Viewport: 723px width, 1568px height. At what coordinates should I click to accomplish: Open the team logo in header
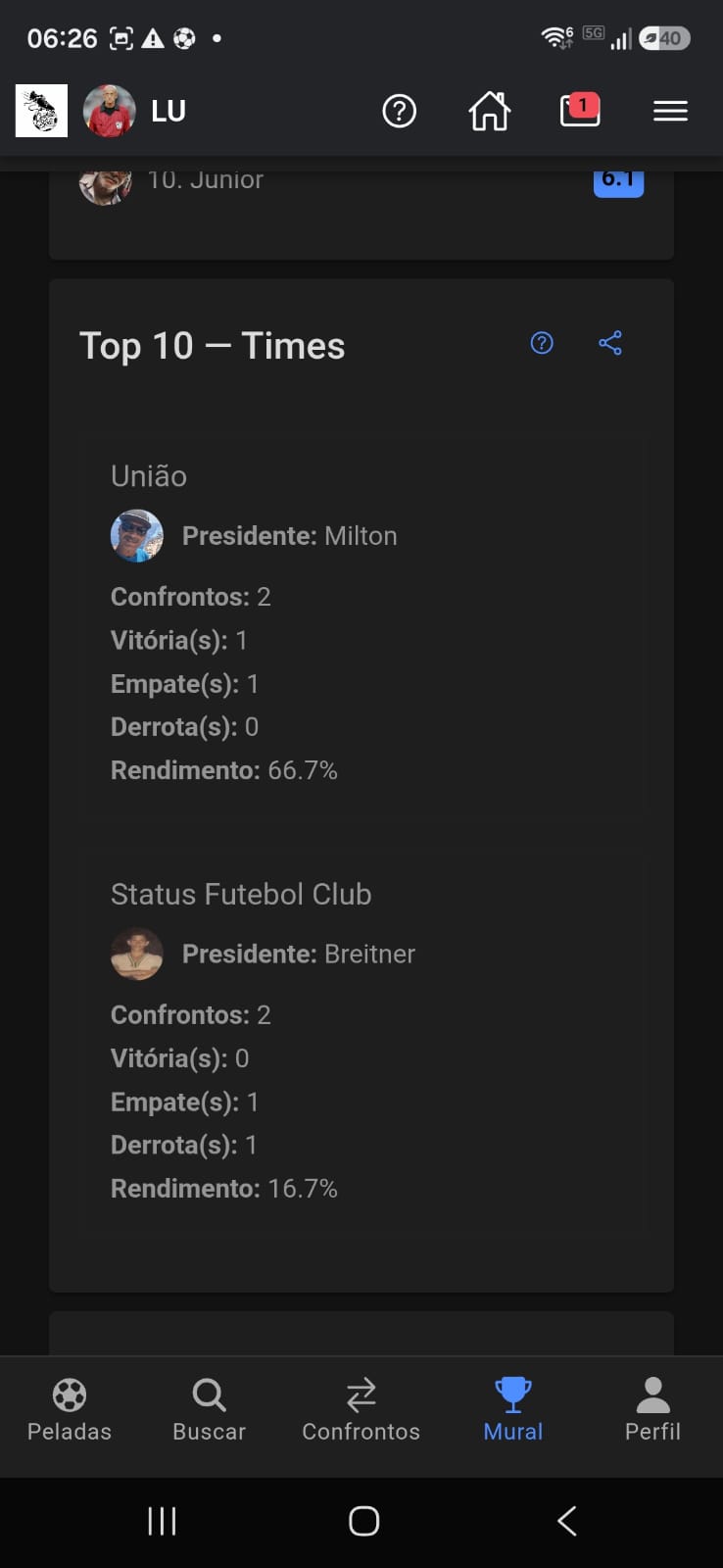click(x=41, y=111)
